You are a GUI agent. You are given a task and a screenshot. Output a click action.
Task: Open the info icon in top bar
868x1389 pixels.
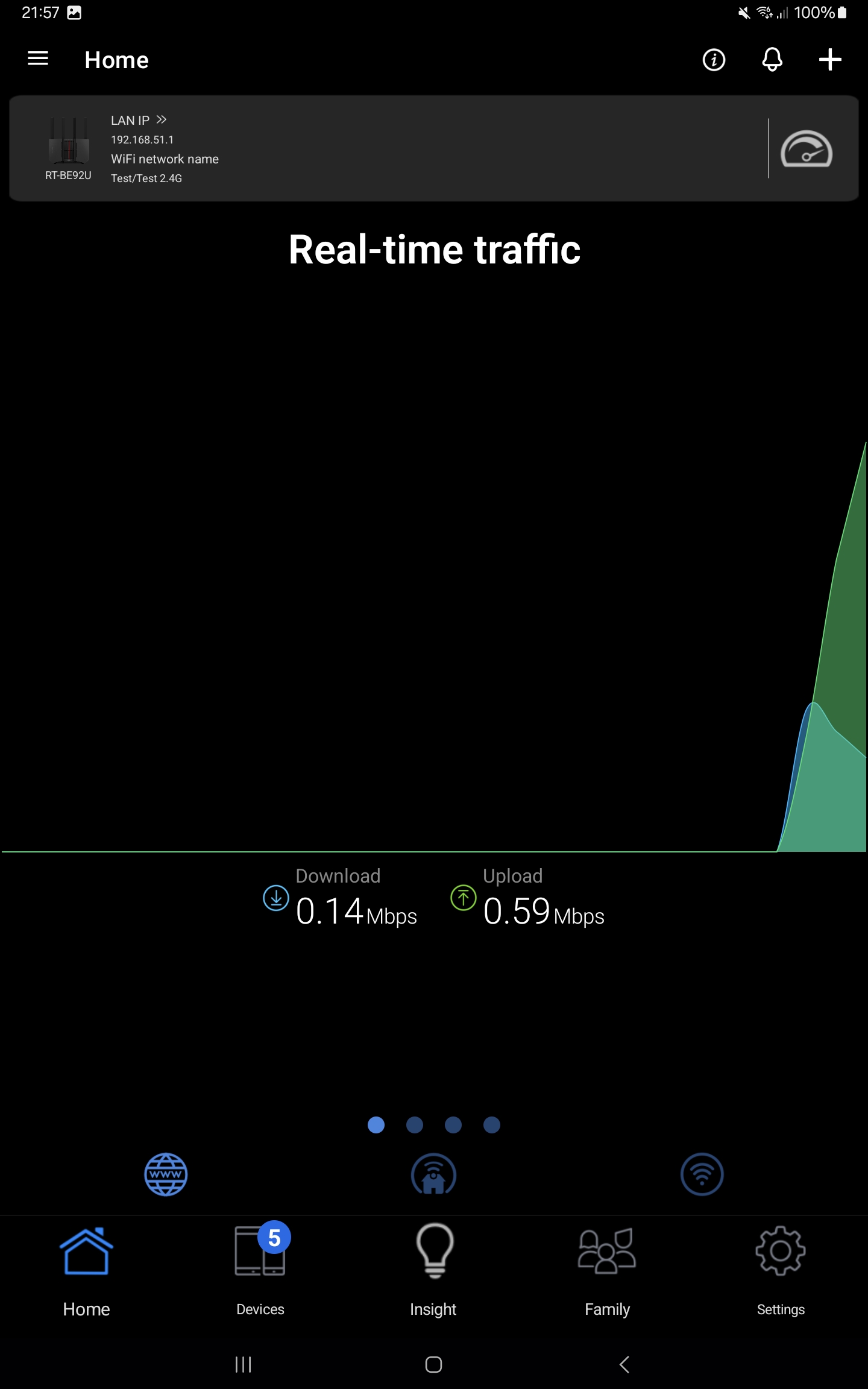pyautogui.click(x=714, y=60)
